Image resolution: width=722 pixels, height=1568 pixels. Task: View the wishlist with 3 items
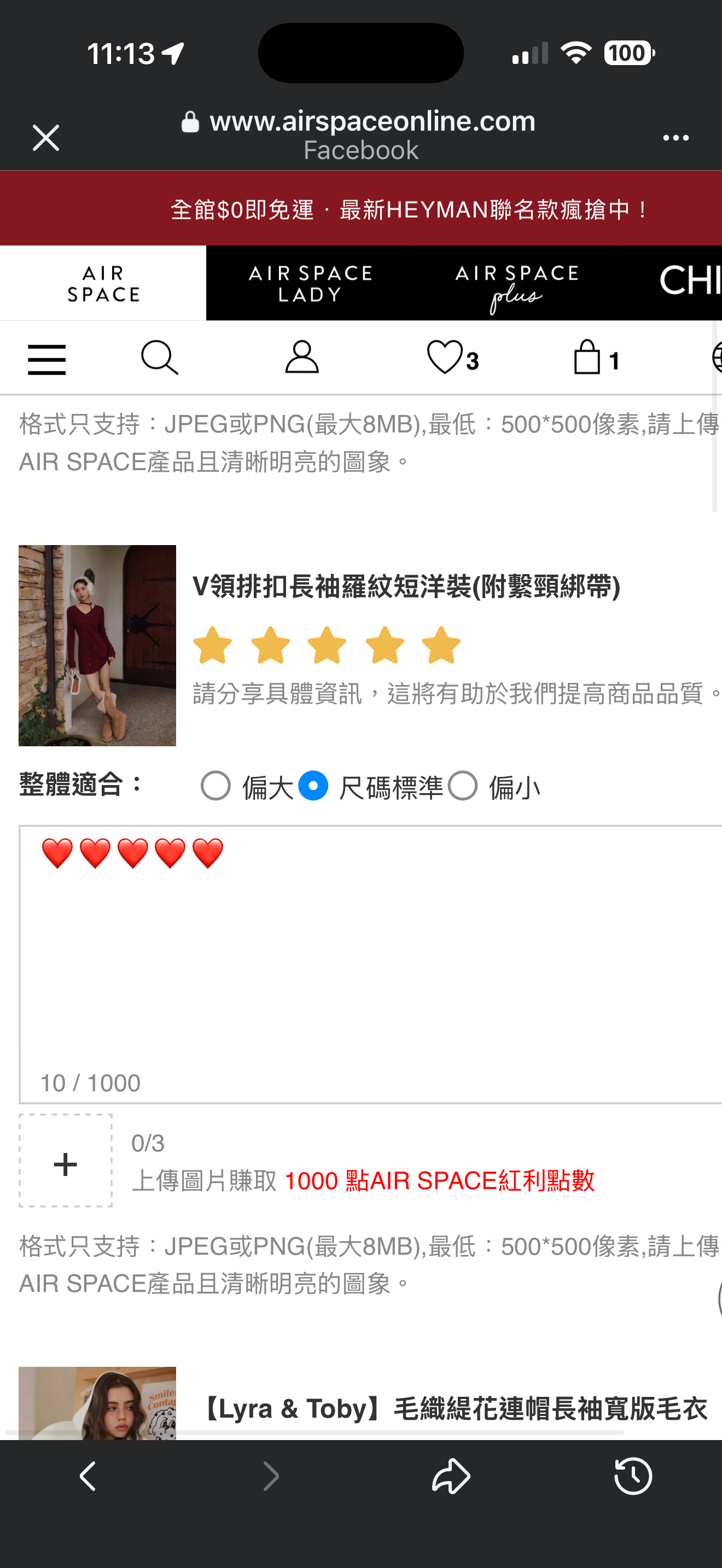coord(452,358)
